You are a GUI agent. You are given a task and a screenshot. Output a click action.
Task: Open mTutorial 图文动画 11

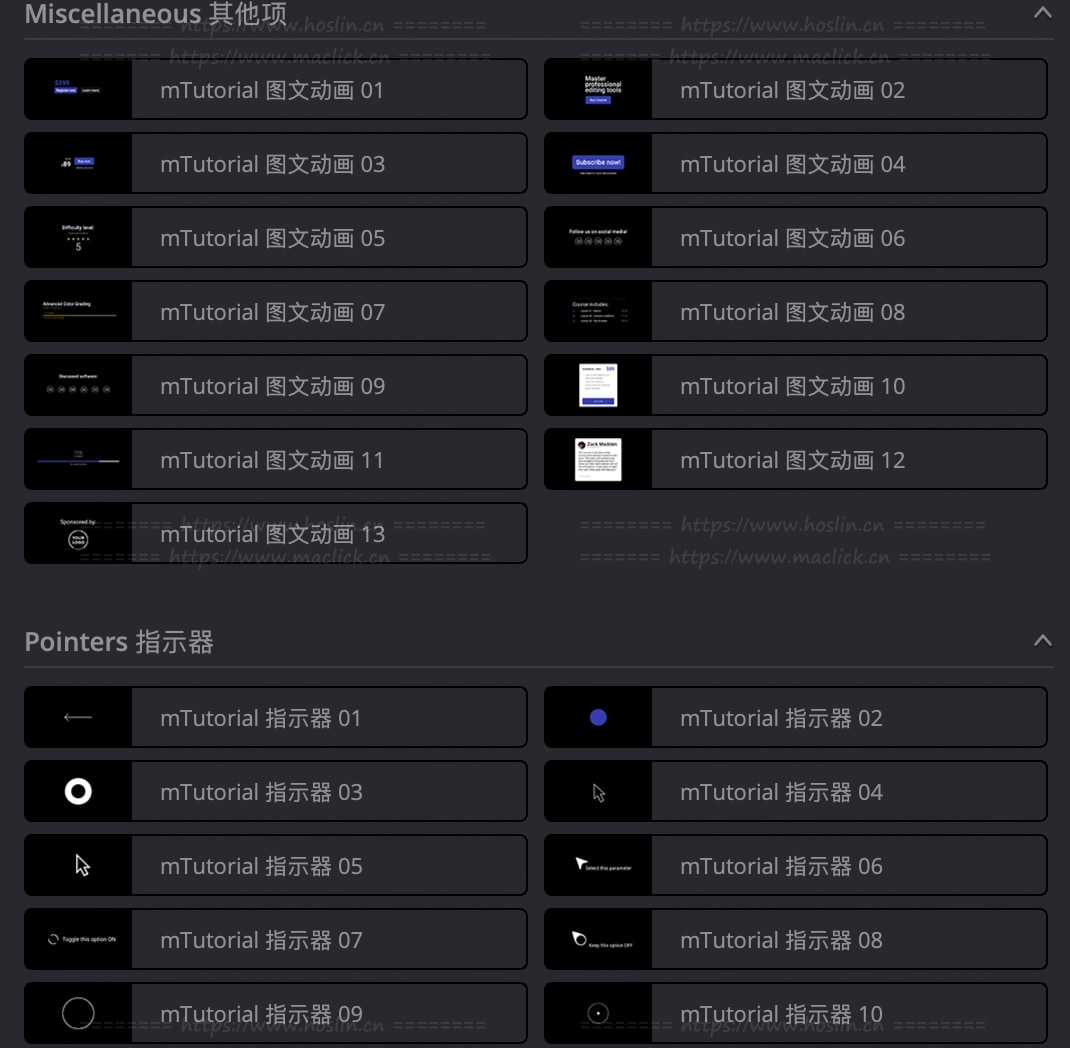pyautogui.click(x=275, y=460)
